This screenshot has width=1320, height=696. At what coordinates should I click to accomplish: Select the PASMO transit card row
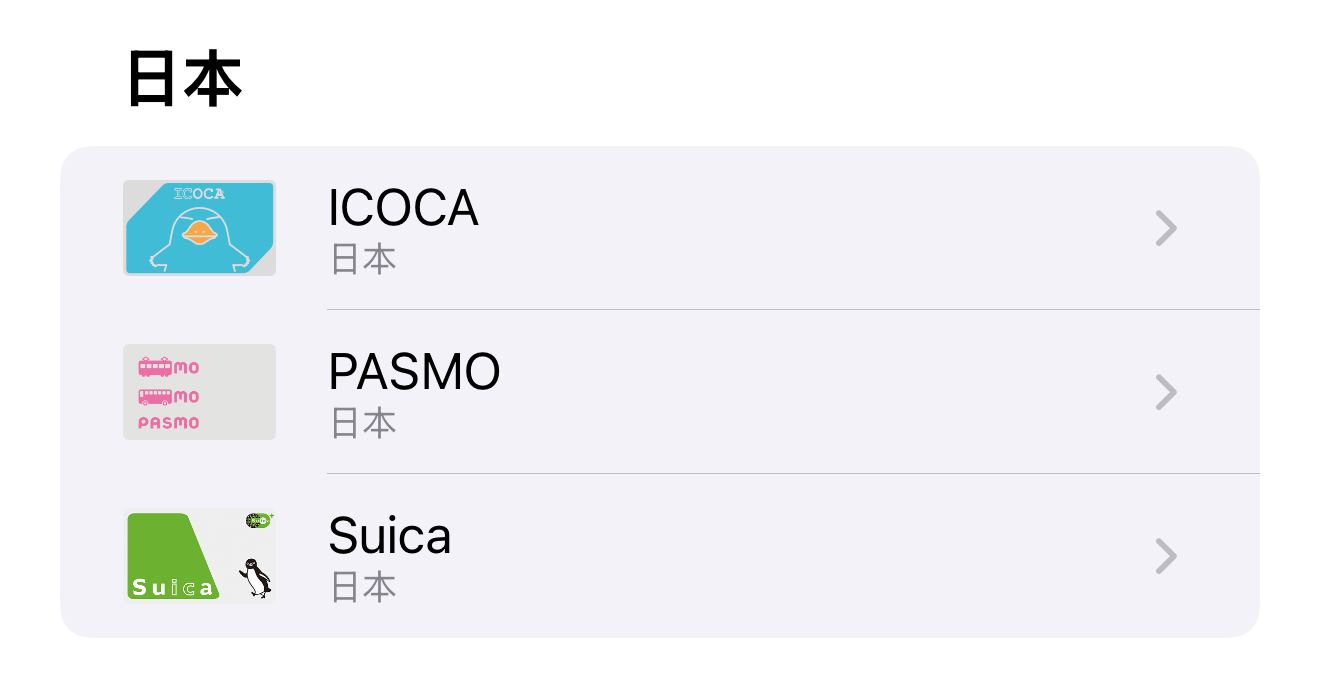click(659, 392)
